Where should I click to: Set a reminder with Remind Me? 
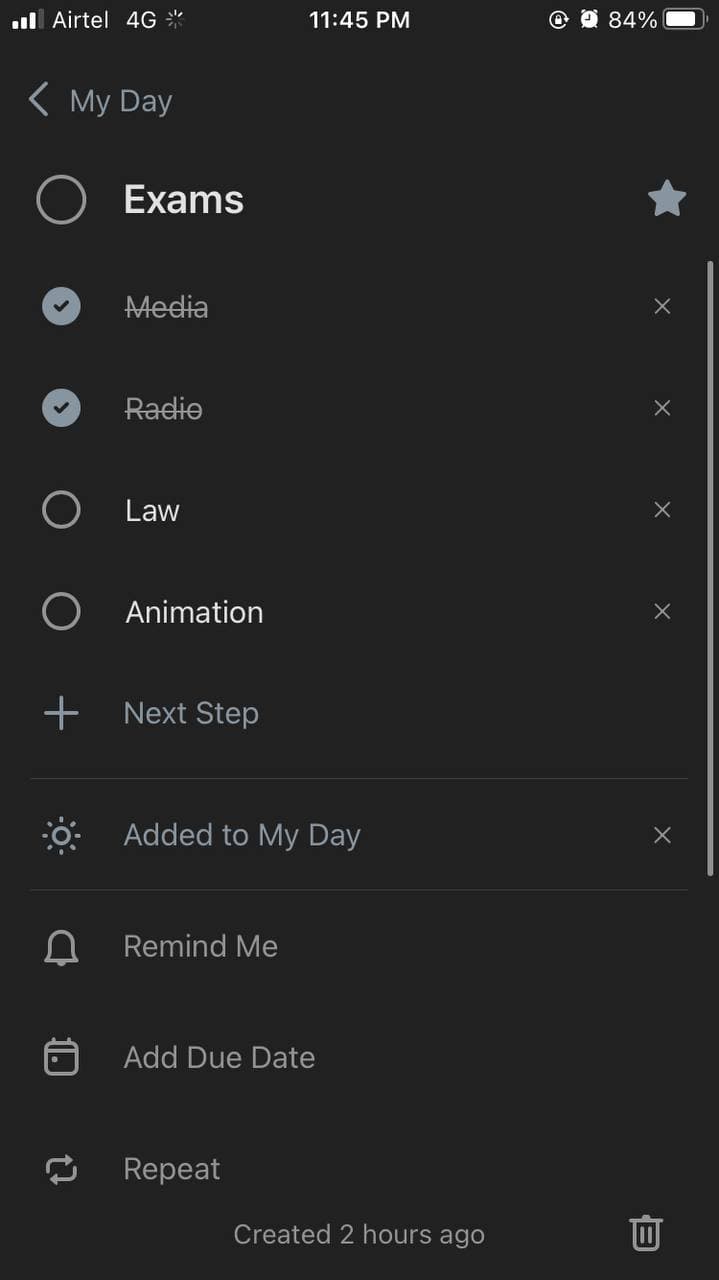[x=359, y=946]
